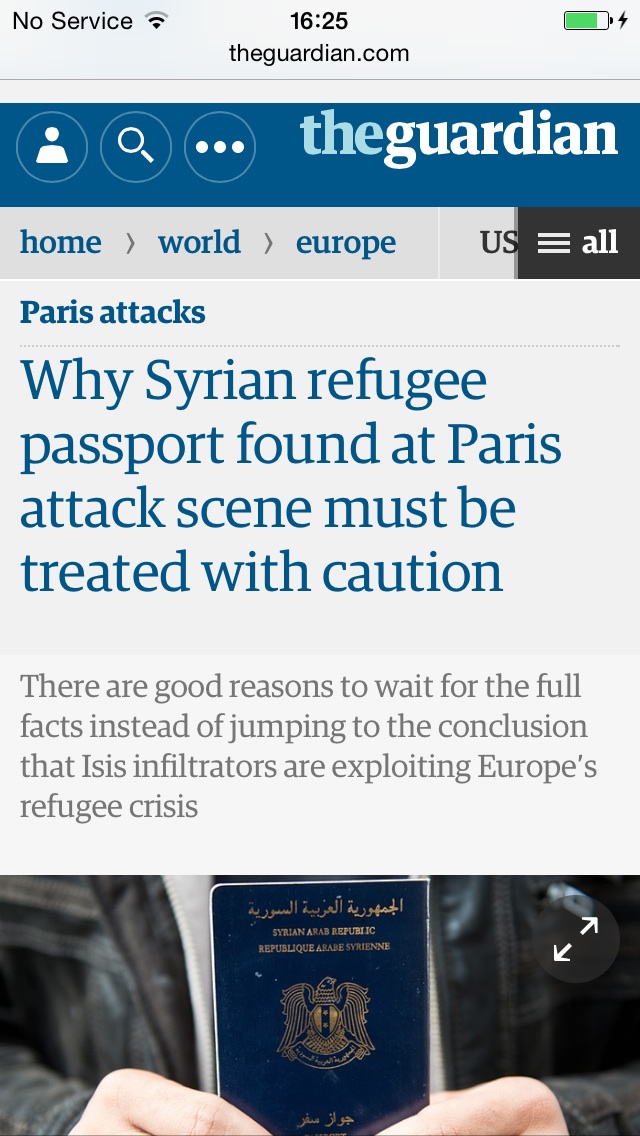The image size is (640, 1136).
Task: Open the three-dot more options menu
Action: pos(220,147)
